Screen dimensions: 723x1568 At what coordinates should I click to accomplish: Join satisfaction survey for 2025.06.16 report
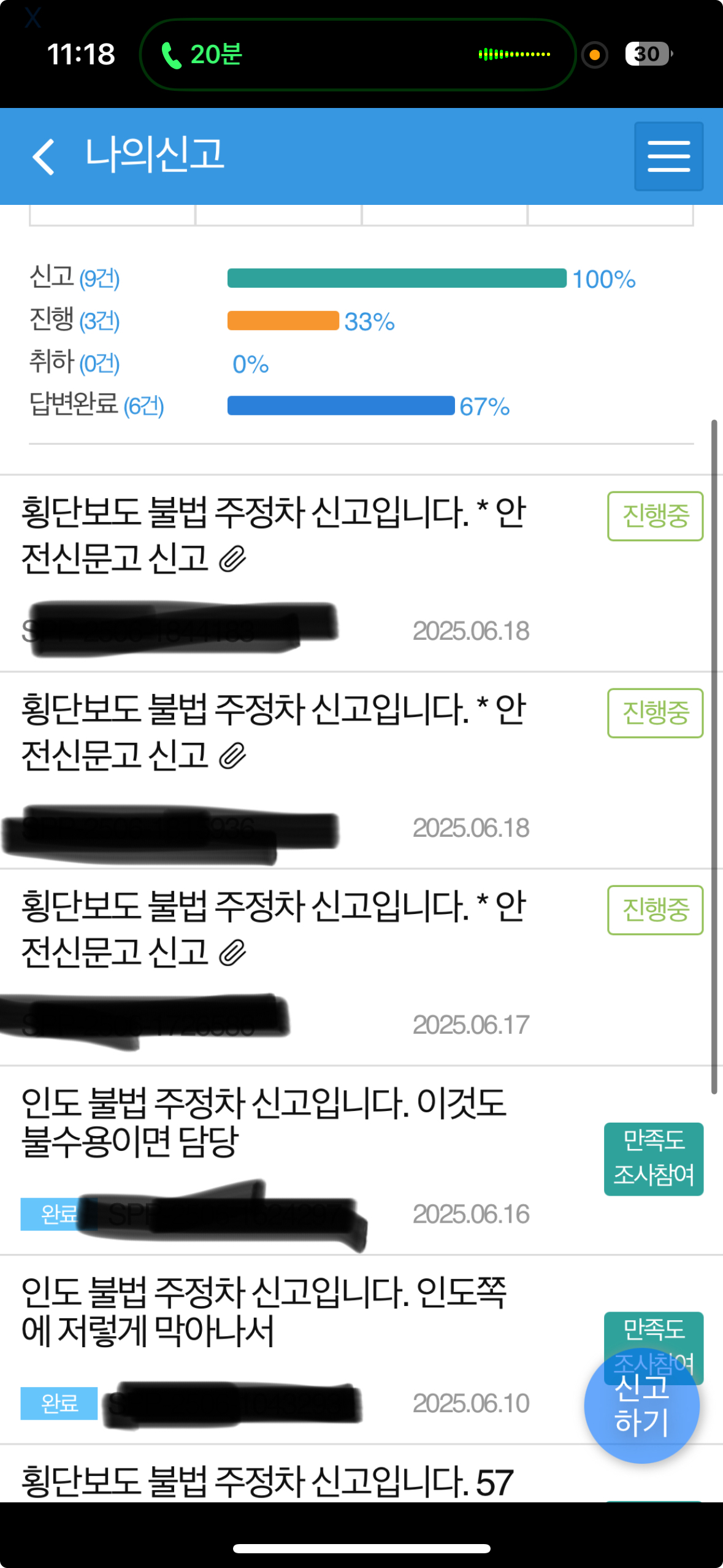pos(653,1158)
